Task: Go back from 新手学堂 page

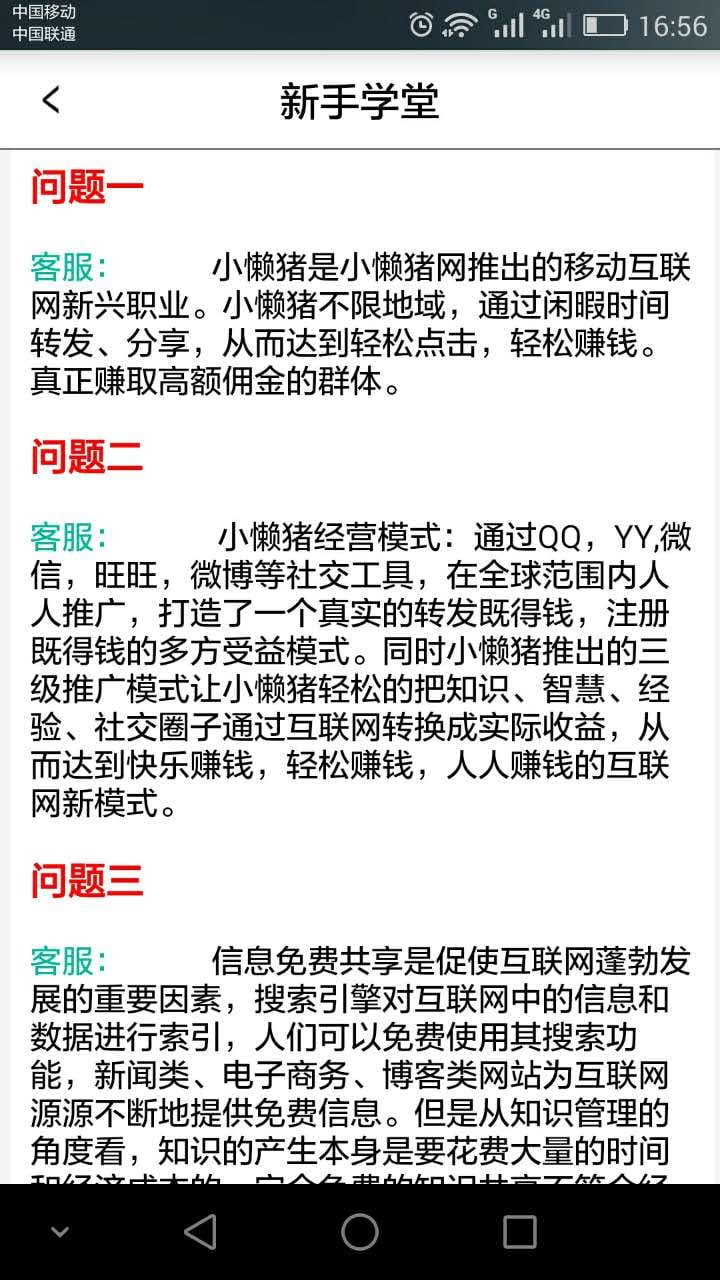Action: (51, 100)
